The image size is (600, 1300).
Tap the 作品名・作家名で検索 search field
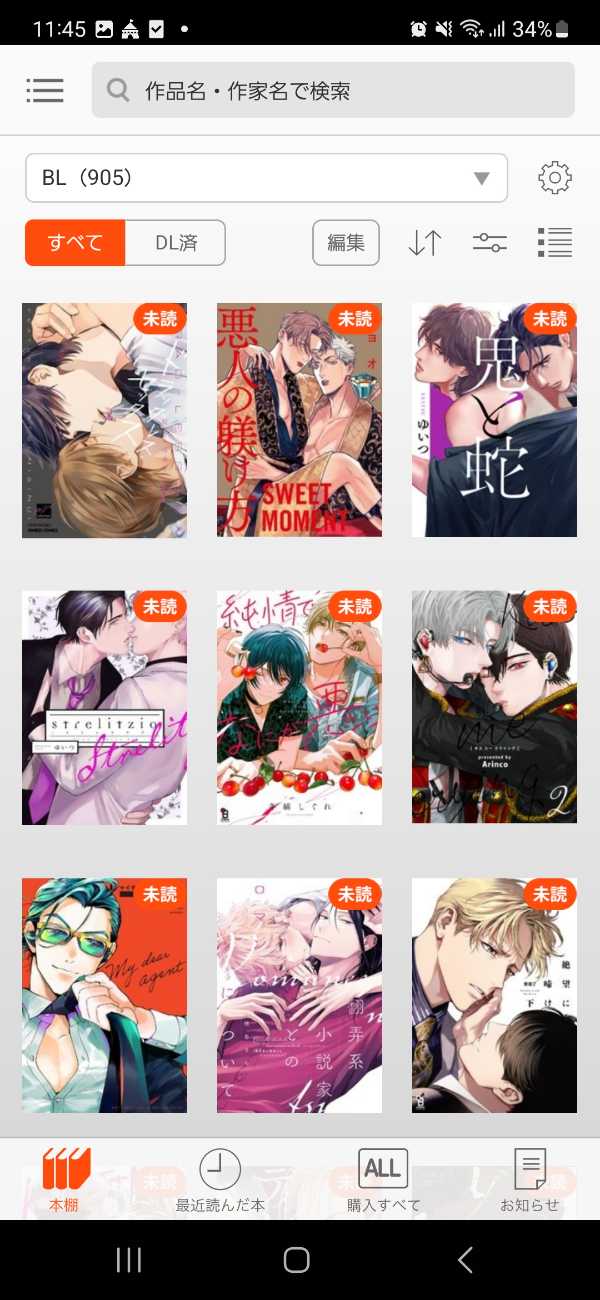coord(333,91)
